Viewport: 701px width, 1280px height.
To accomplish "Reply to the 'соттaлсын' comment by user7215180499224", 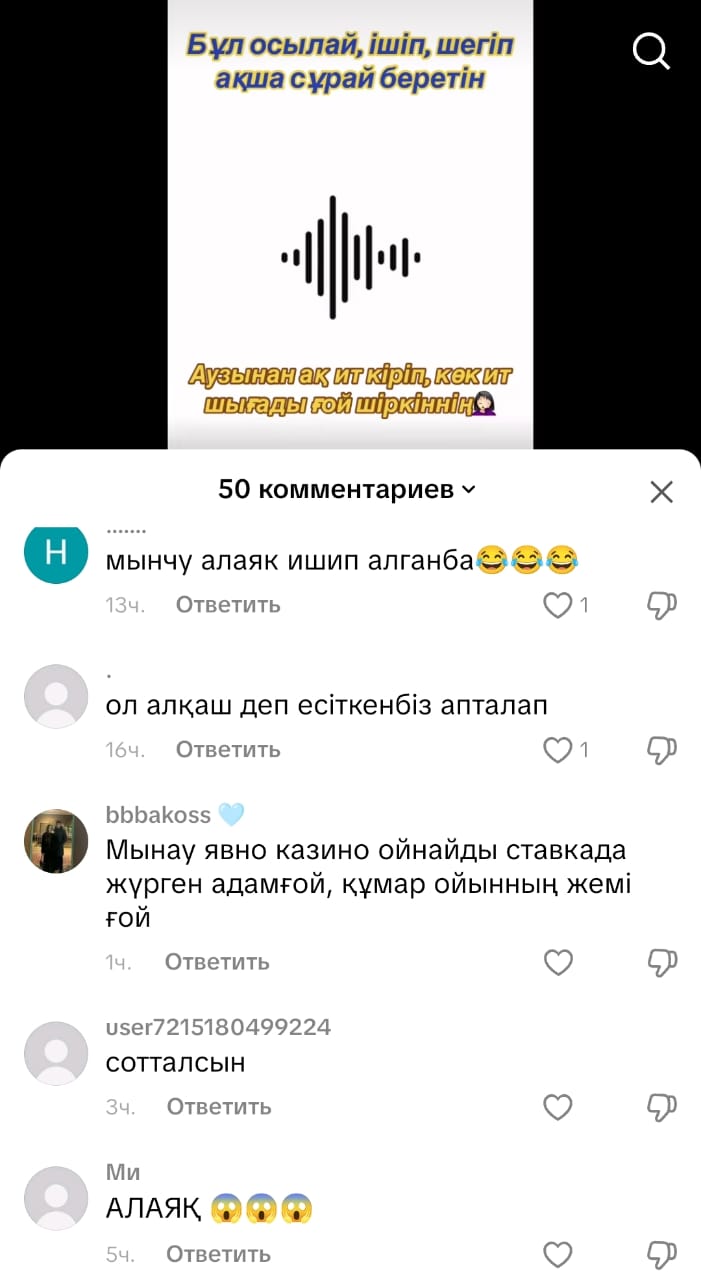I will coord(219,1107).
